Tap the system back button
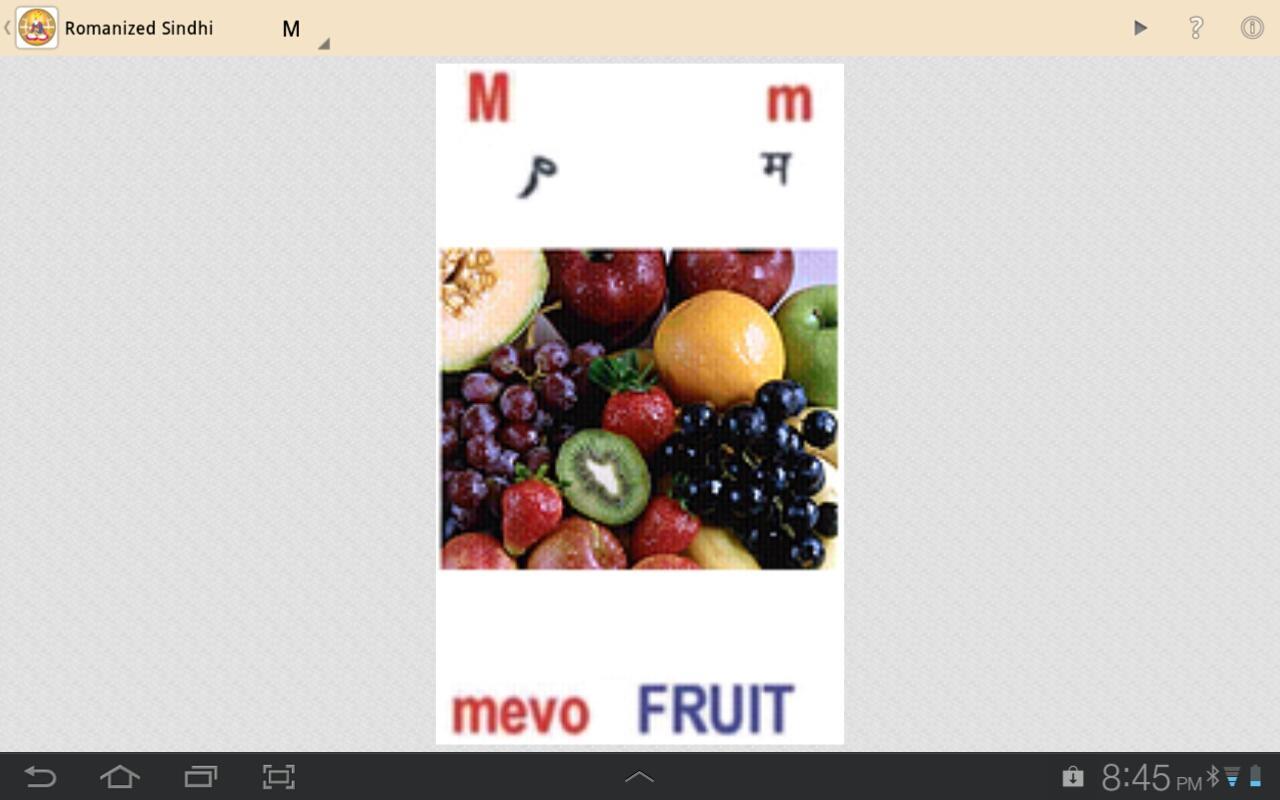This screenshot has width=1280, height=800. (x=40, y=777)
